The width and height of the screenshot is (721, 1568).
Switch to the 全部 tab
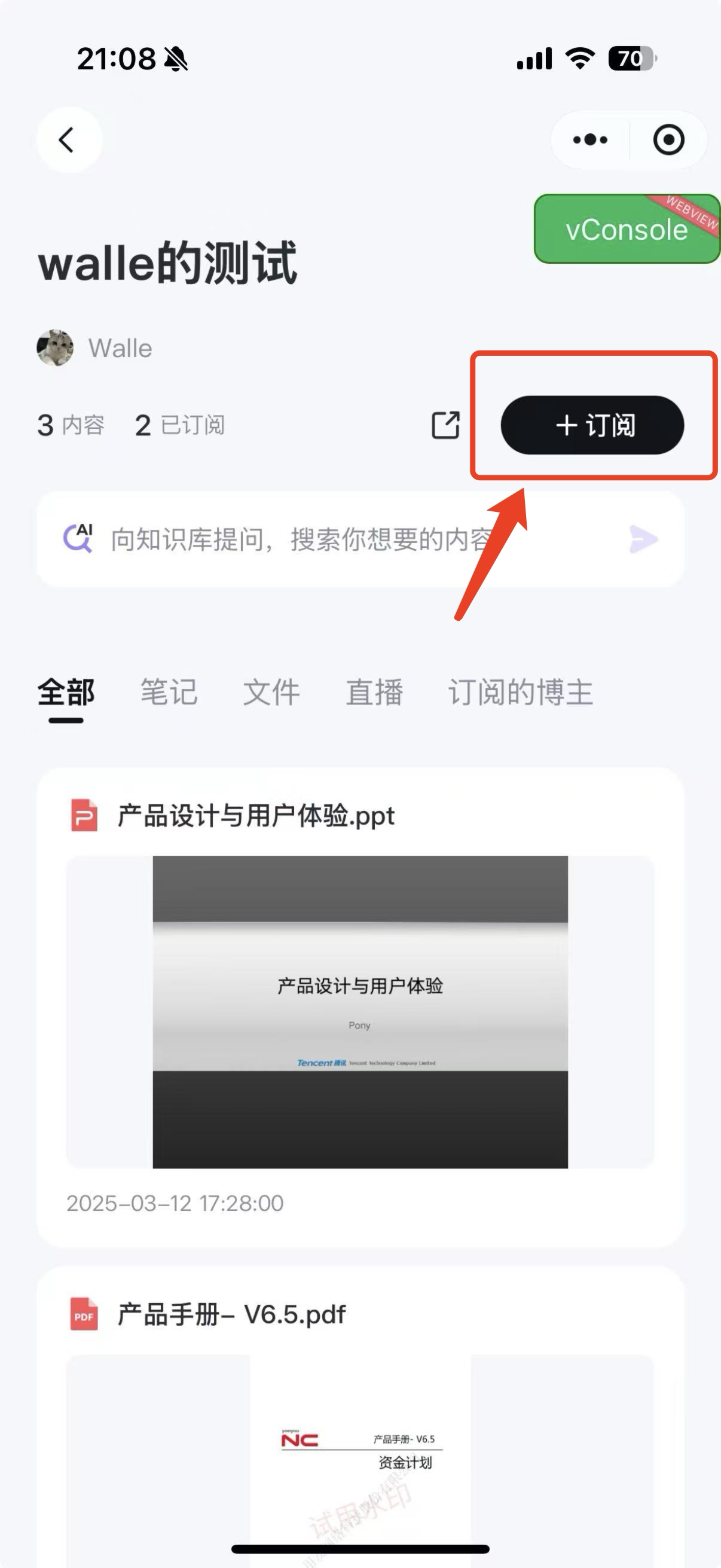click(66, 693)
